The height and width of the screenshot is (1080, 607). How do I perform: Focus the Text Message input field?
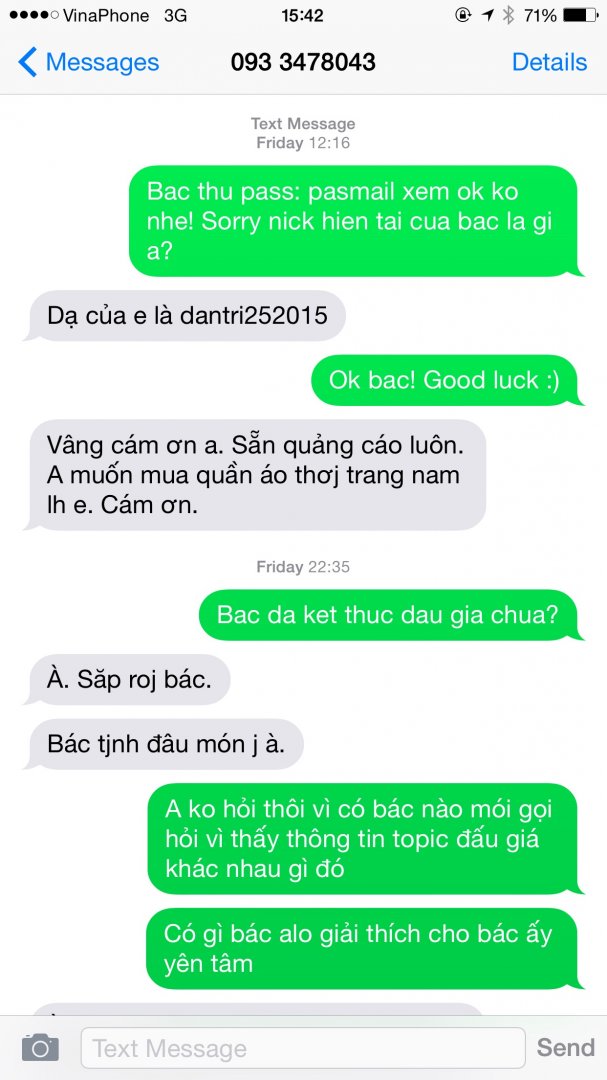(x=302, y=1048)
